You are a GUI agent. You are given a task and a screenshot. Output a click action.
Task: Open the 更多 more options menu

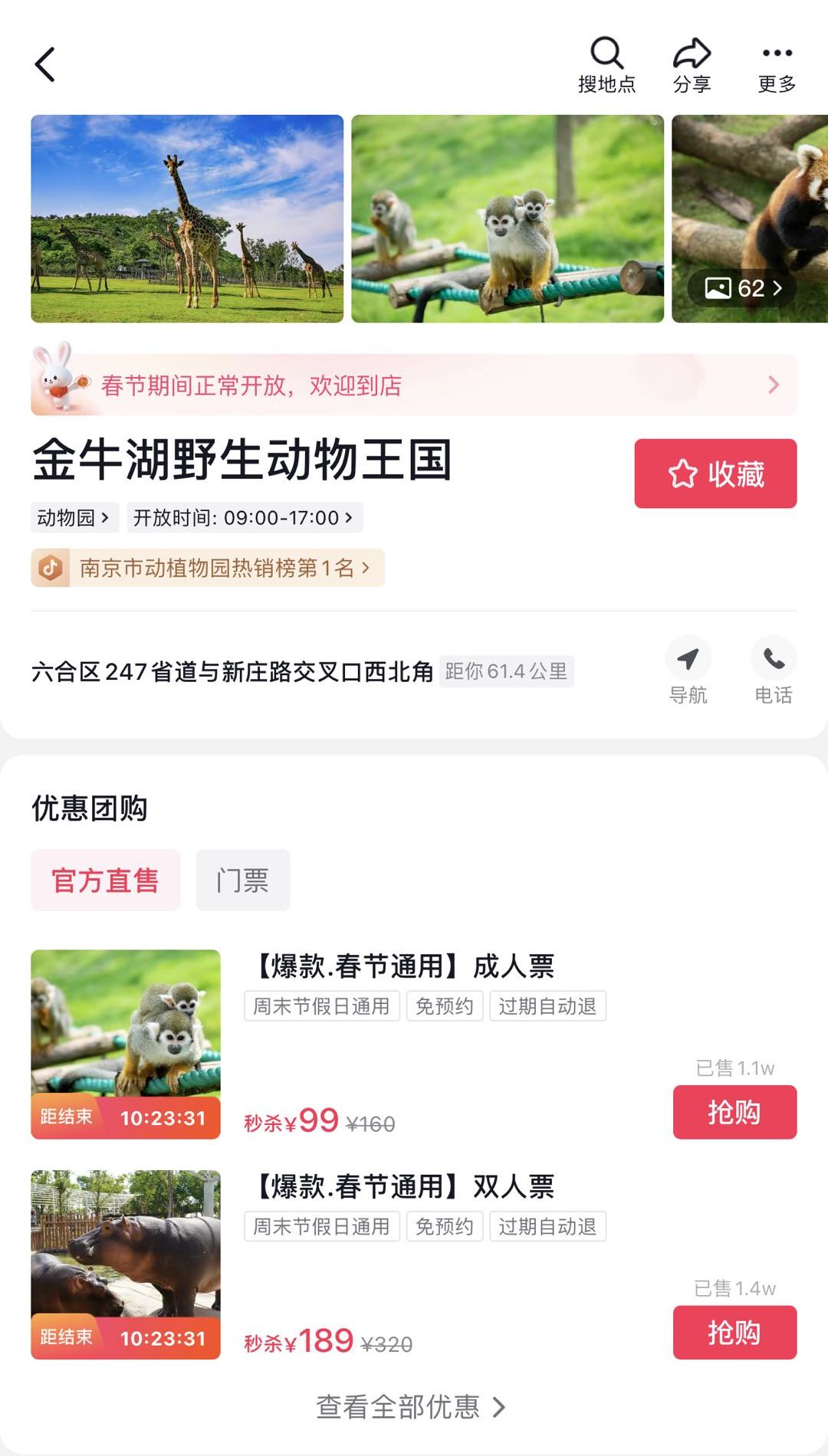tap(777, 54)
